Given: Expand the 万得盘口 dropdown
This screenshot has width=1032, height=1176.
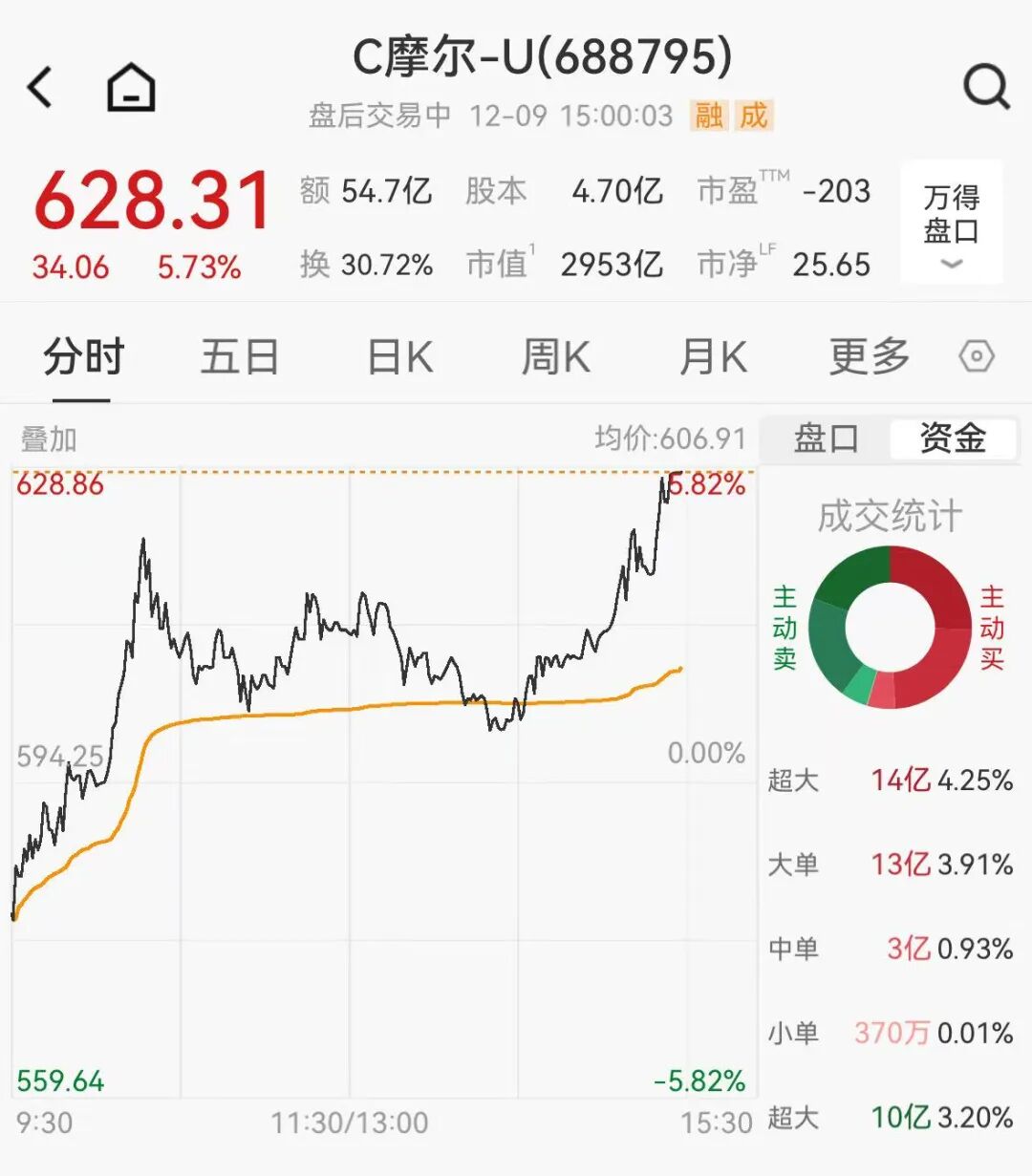Looking at the screenshot, I should click(x=952, y=224).
